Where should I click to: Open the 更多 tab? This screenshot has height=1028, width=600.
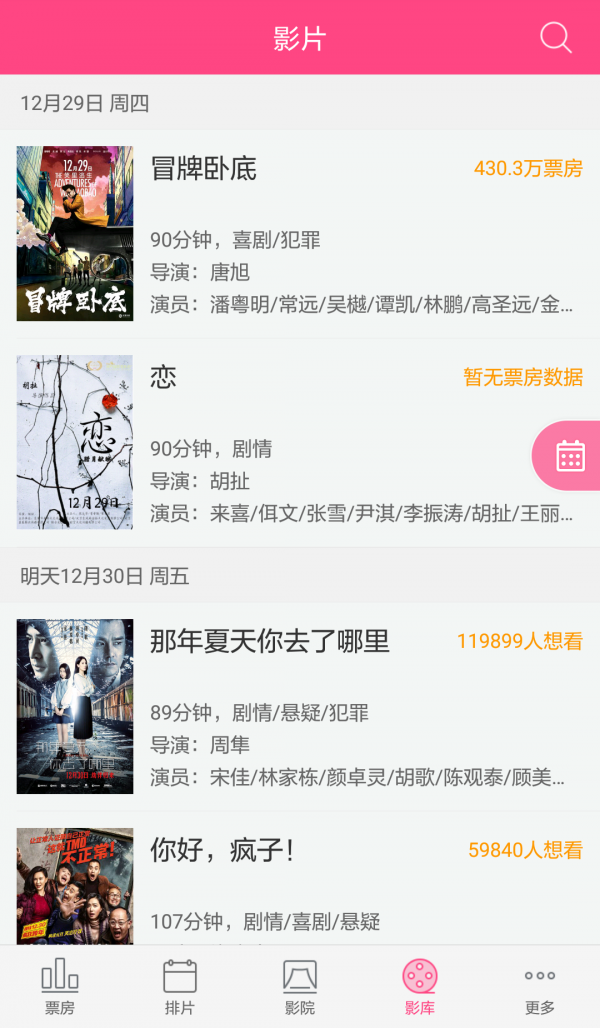coord(540,986)
